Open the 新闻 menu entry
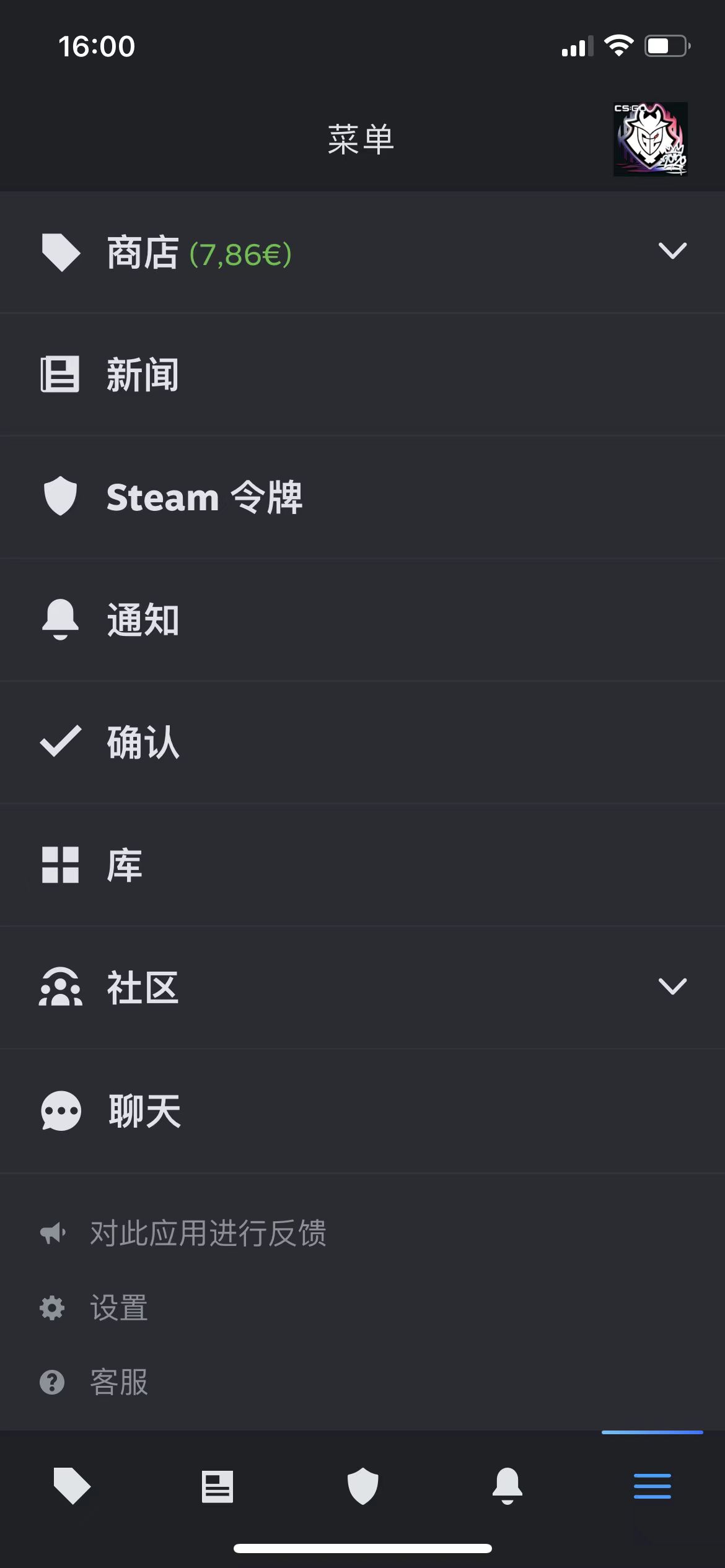The height and width of the screenshot is (1568, 725). [x=141, y=373]
